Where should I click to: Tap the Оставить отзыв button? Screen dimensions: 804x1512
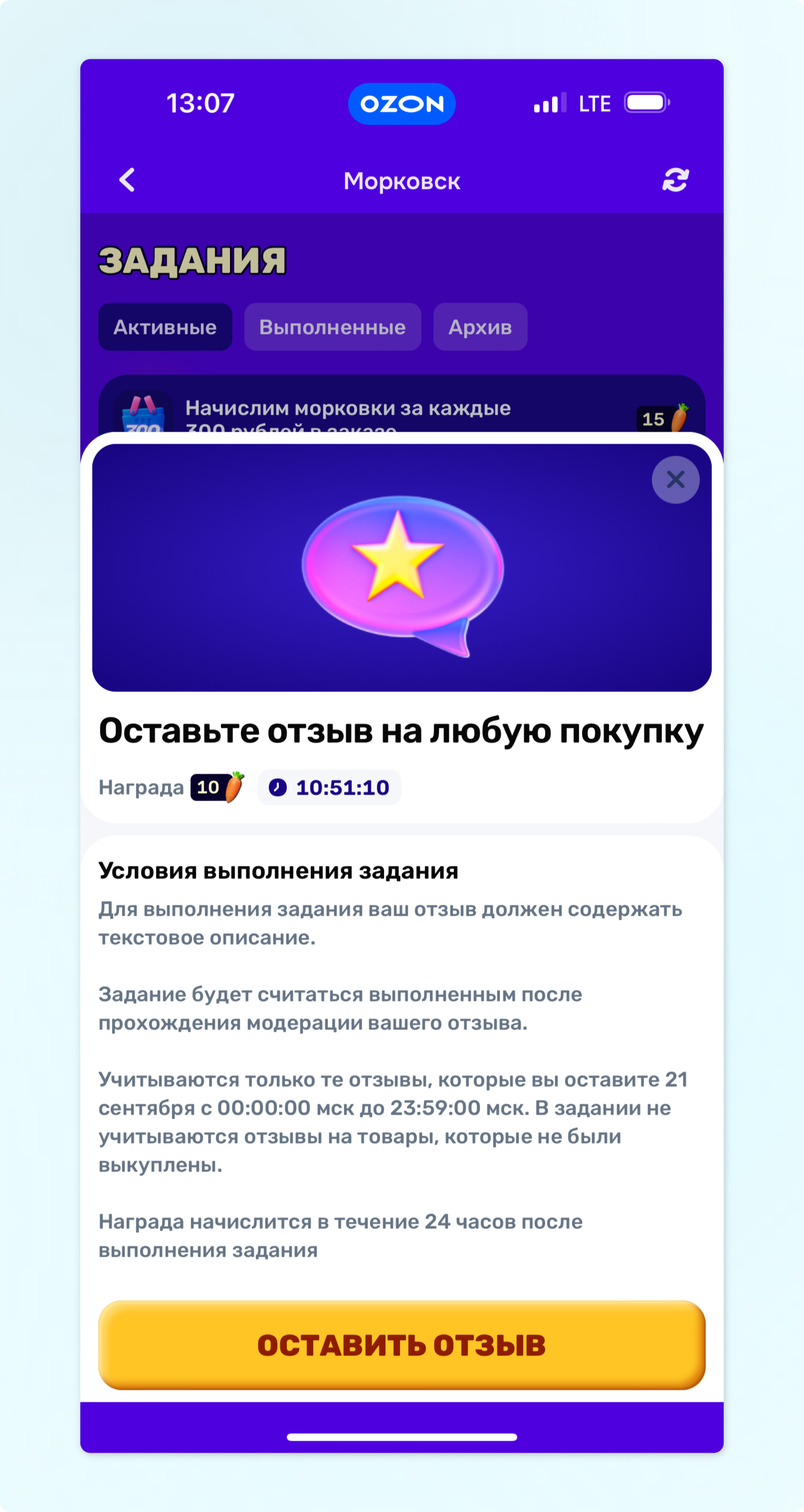click(x=401, y=1345)
